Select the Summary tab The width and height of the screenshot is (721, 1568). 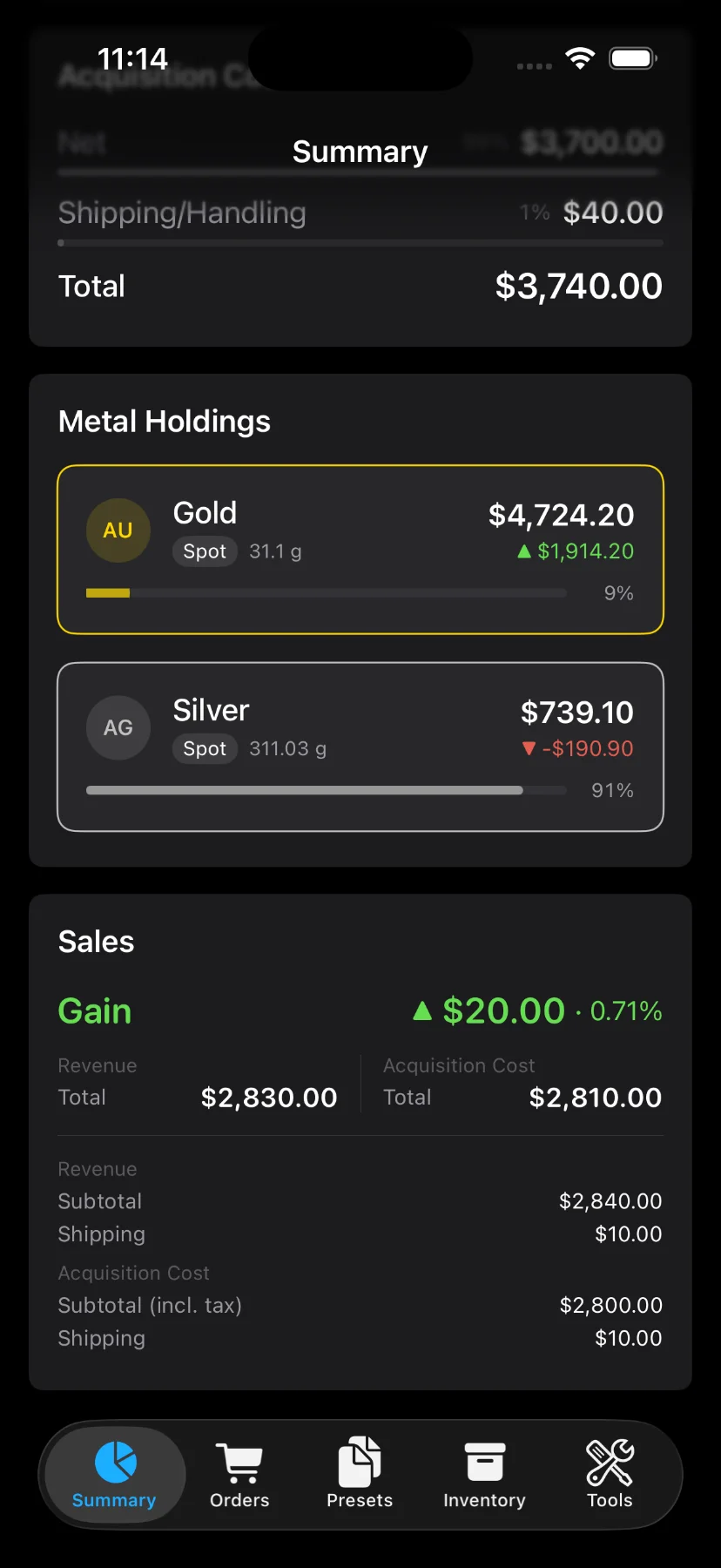pos(114,1474)
